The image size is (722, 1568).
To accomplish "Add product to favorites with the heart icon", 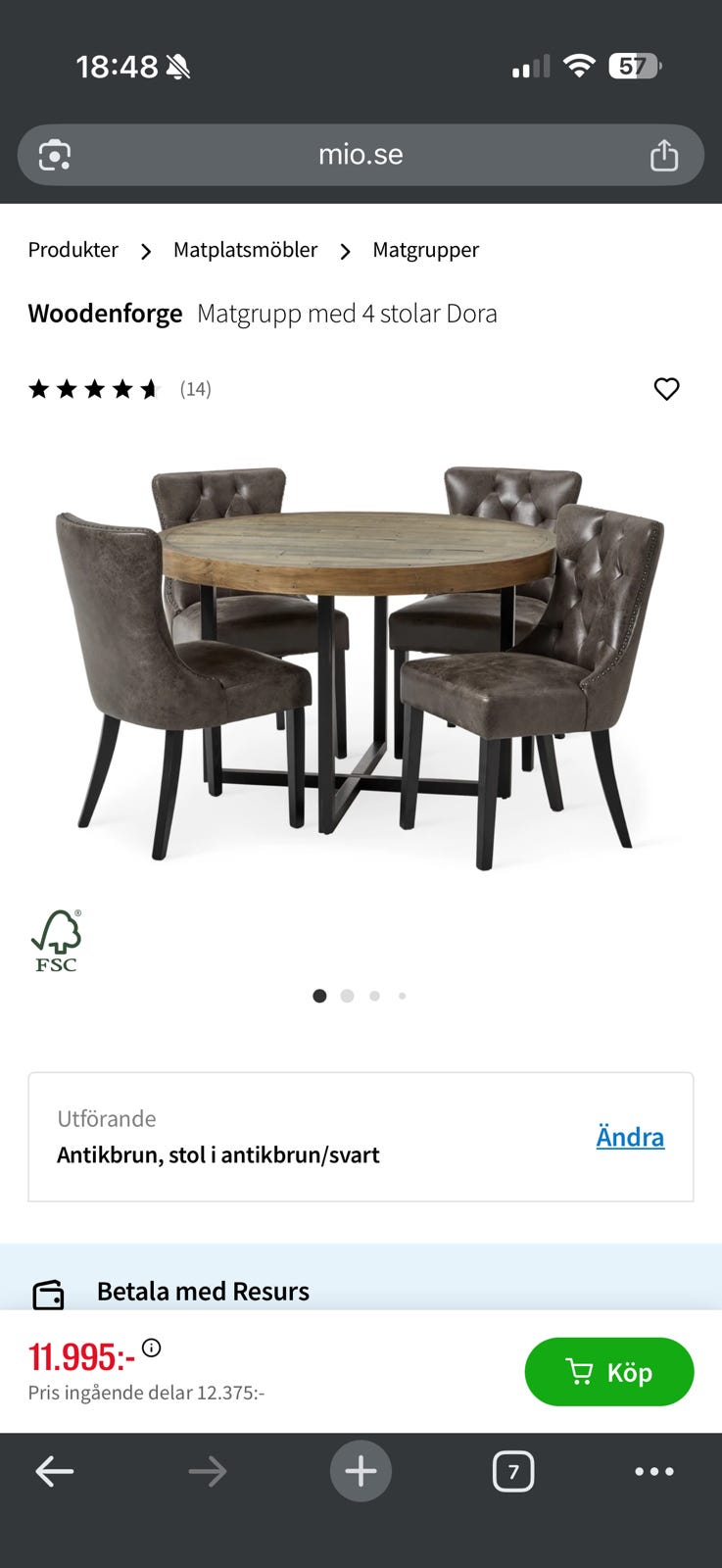I will point(666,389).
